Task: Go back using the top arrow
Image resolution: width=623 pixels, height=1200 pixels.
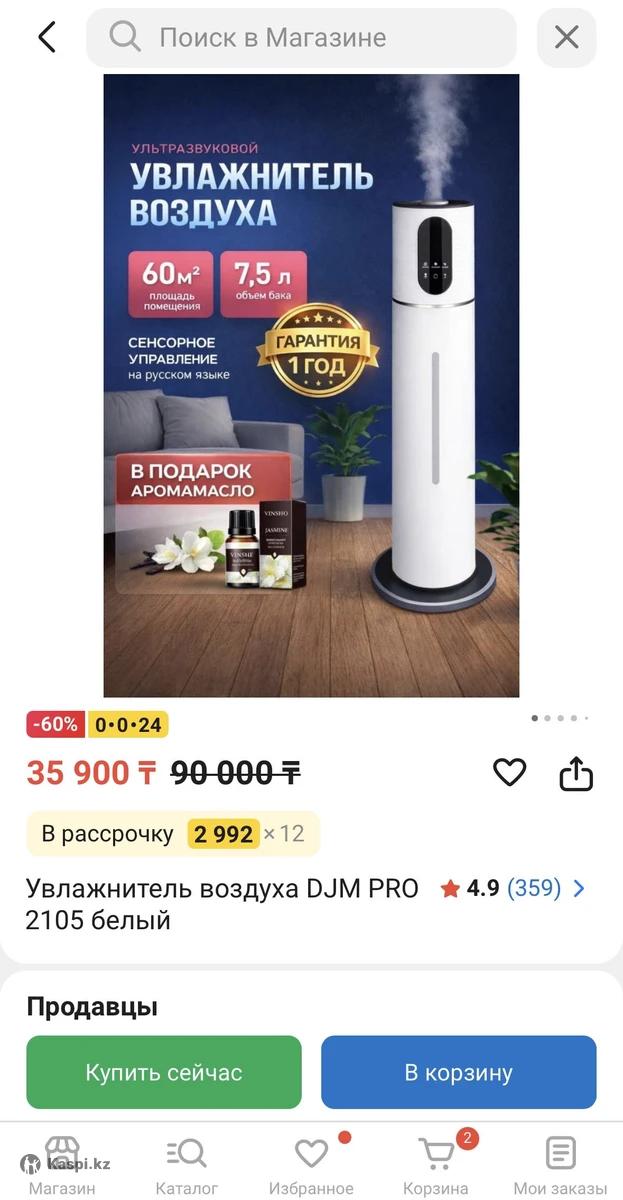Action: click(46, 38)
